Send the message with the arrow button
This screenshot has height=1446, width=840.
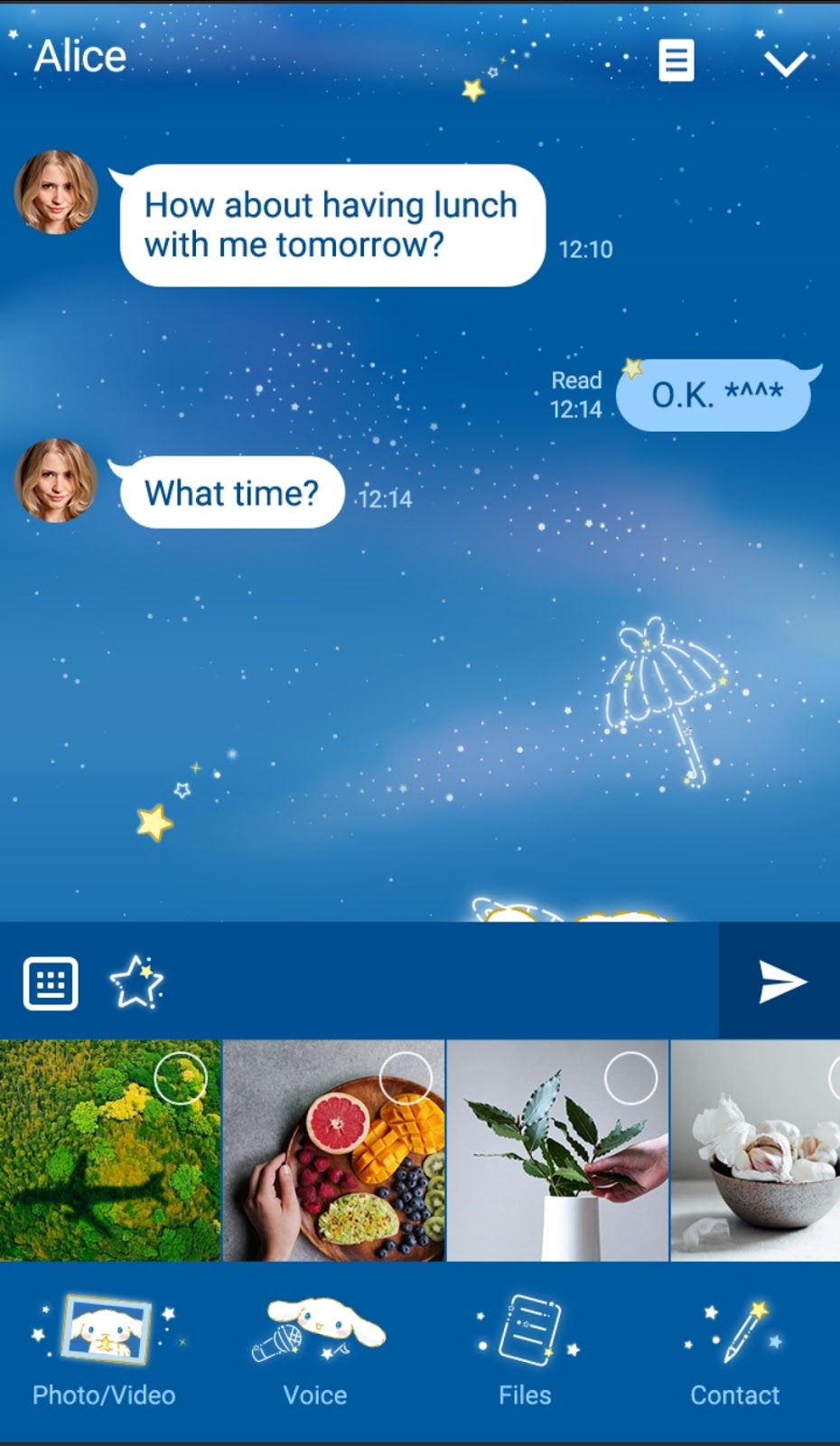(780, 981)
